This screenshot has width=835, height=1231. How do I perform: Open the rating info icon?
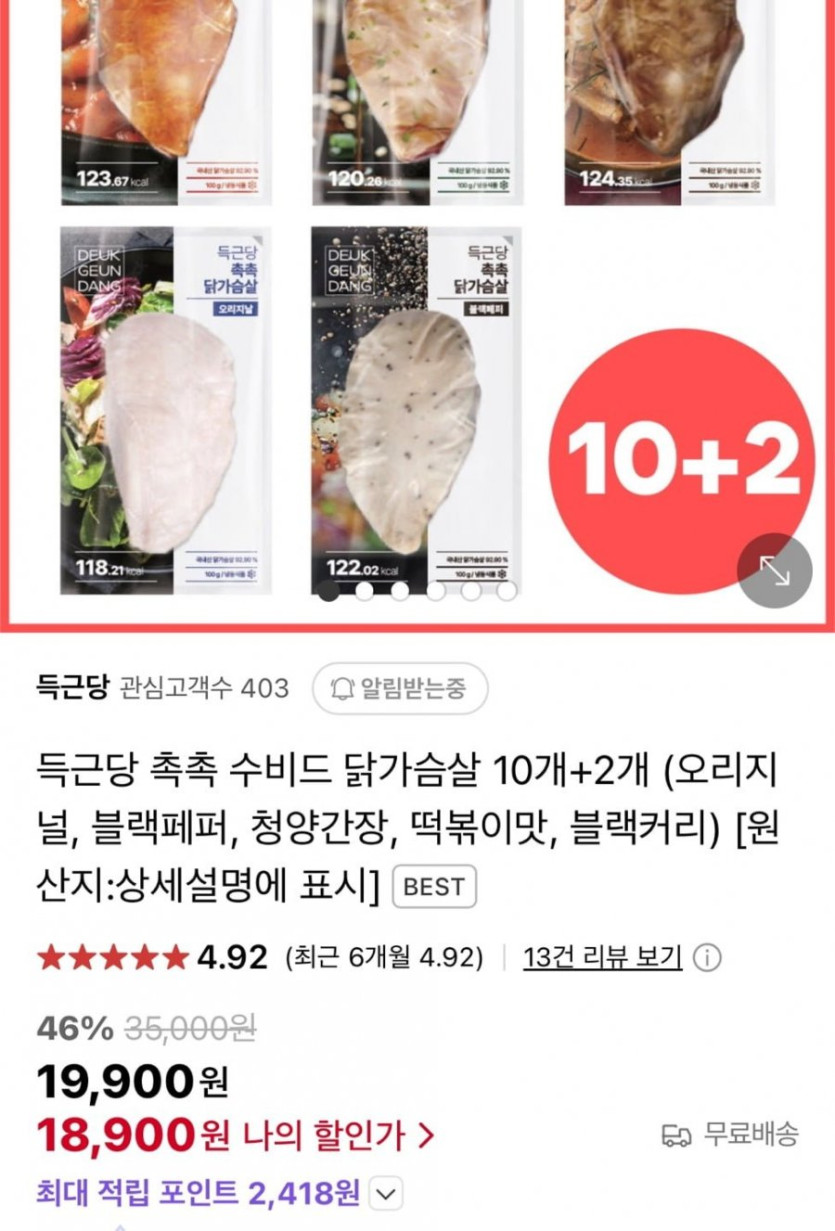706,958
